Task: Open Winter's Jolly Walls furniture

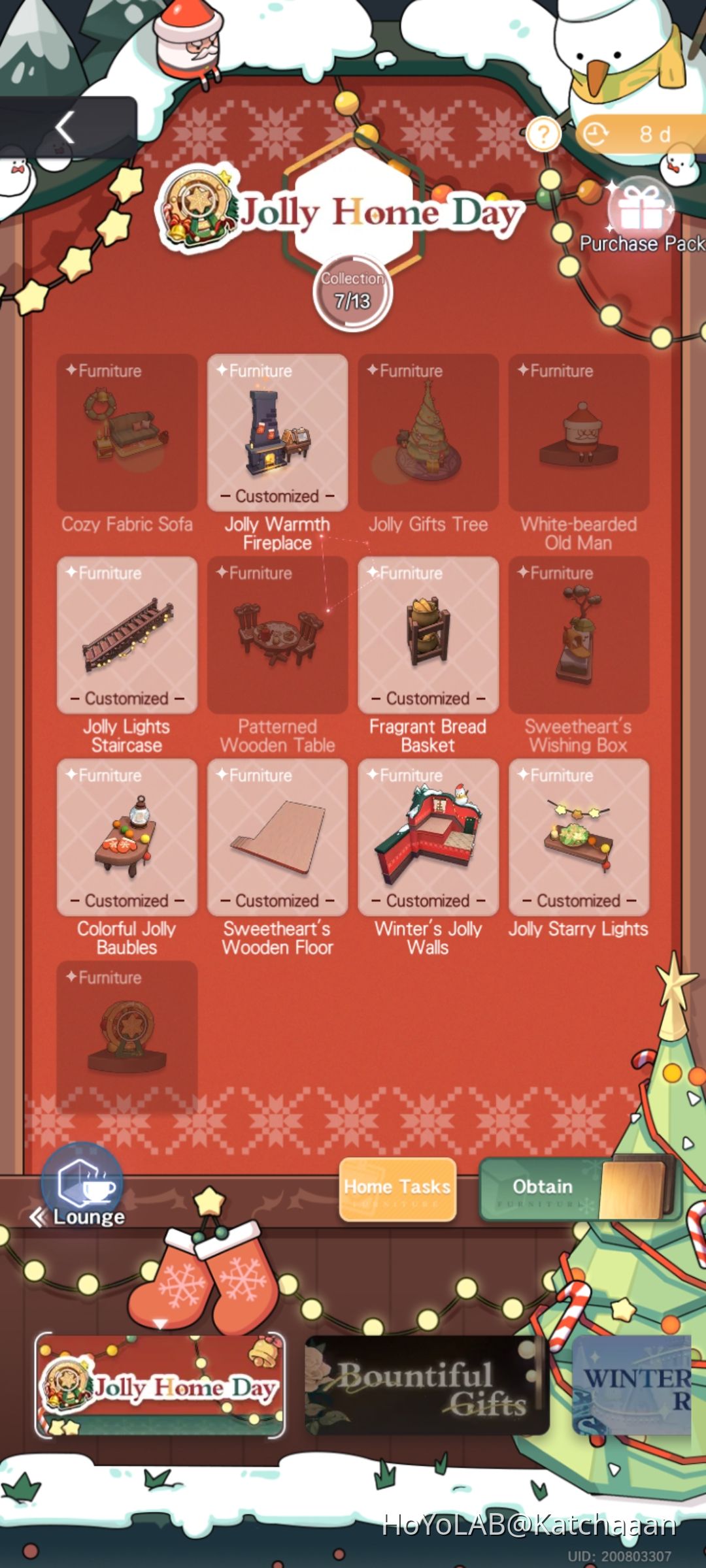Action: coord(428,838)
